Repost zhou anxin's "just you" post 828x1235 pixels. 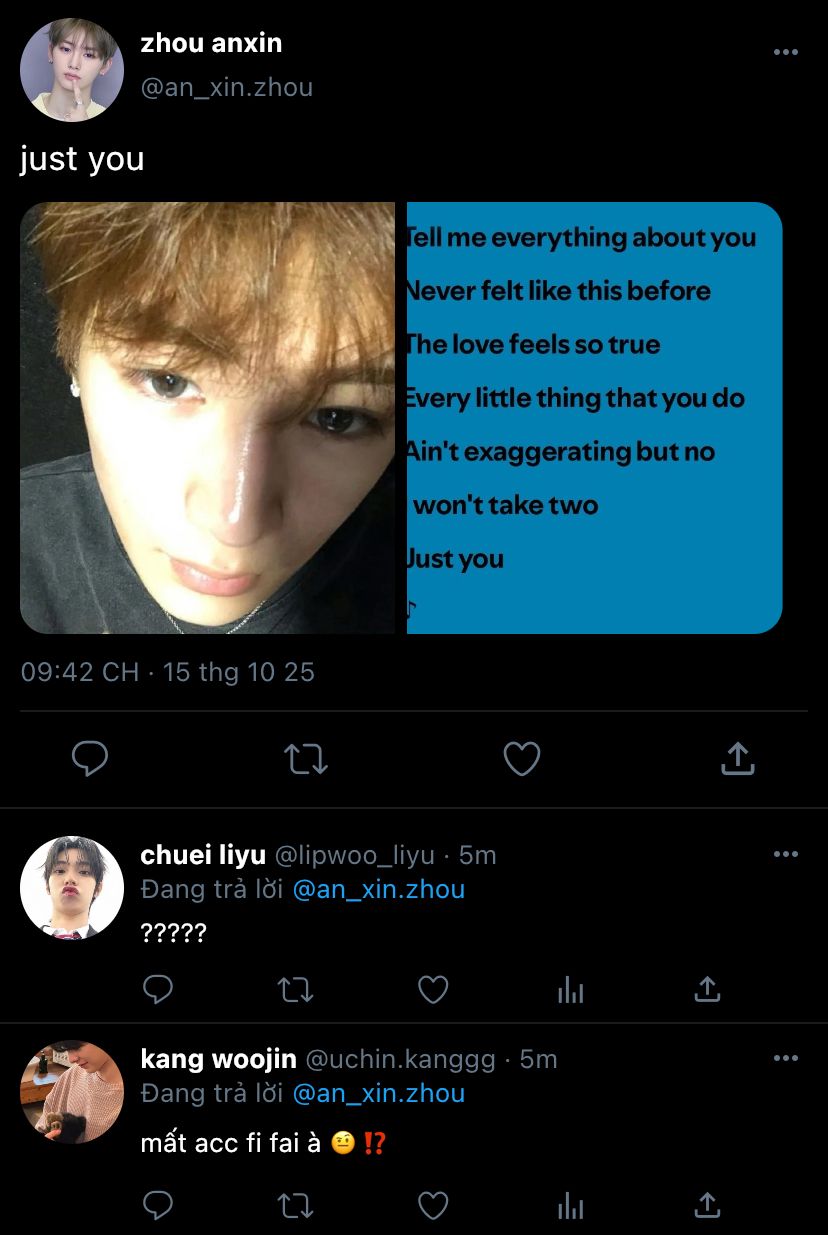tap(306, 759)
